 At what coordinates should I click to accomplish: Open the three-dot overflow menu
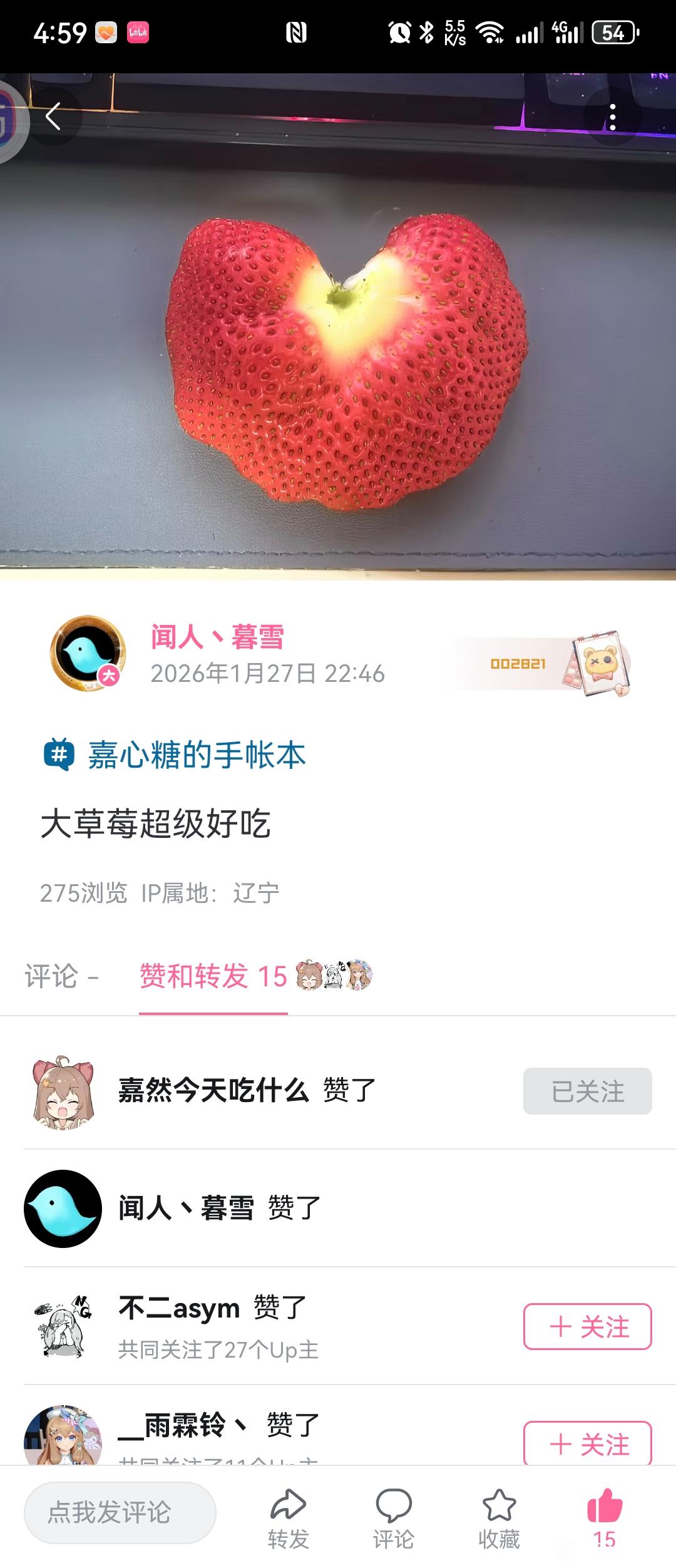point(612,117)
